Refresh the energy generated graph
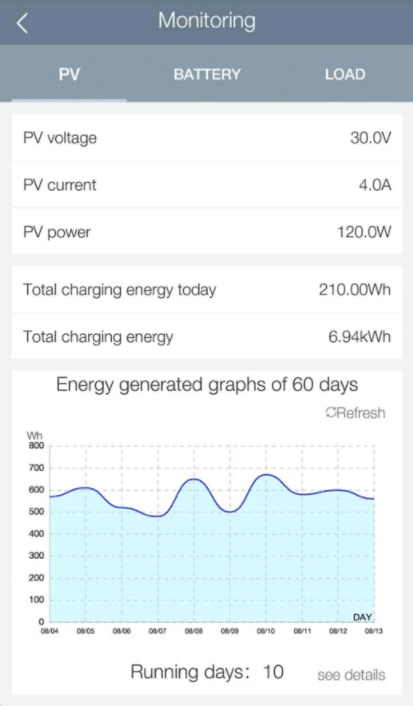Screen dimensions: 413x706 355,413
